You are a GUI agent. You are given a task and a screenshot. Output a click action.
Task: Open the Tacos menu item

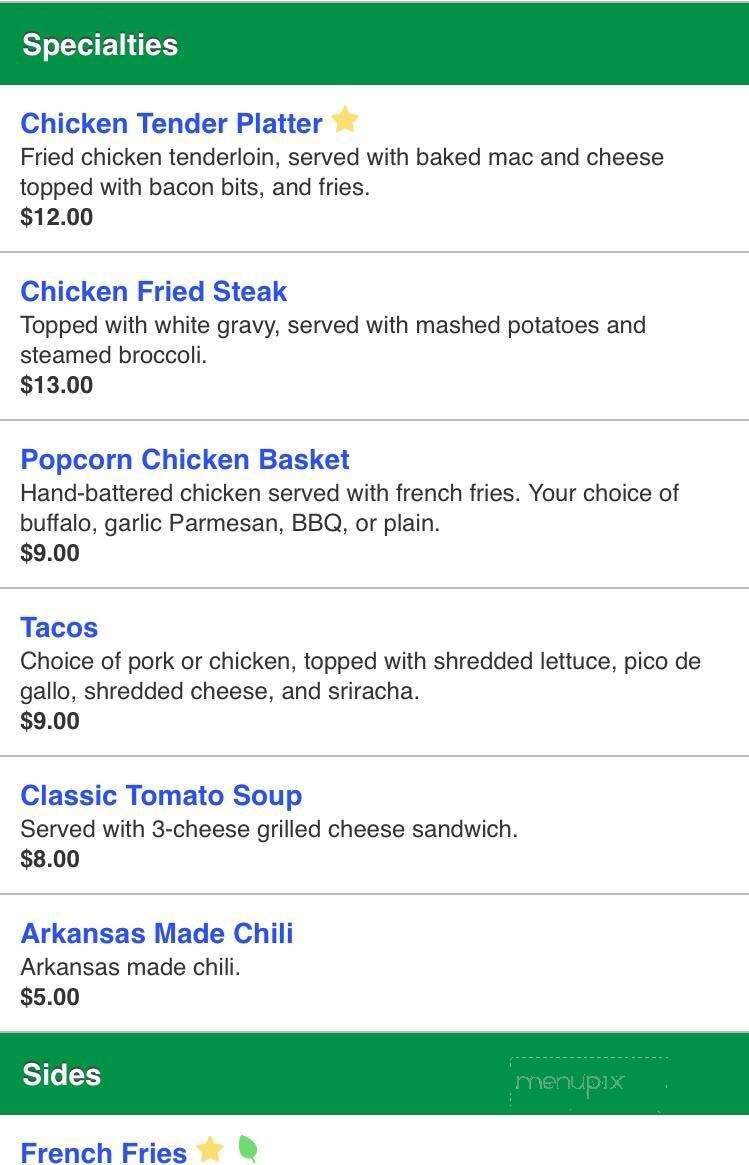[x=58, y=627]
